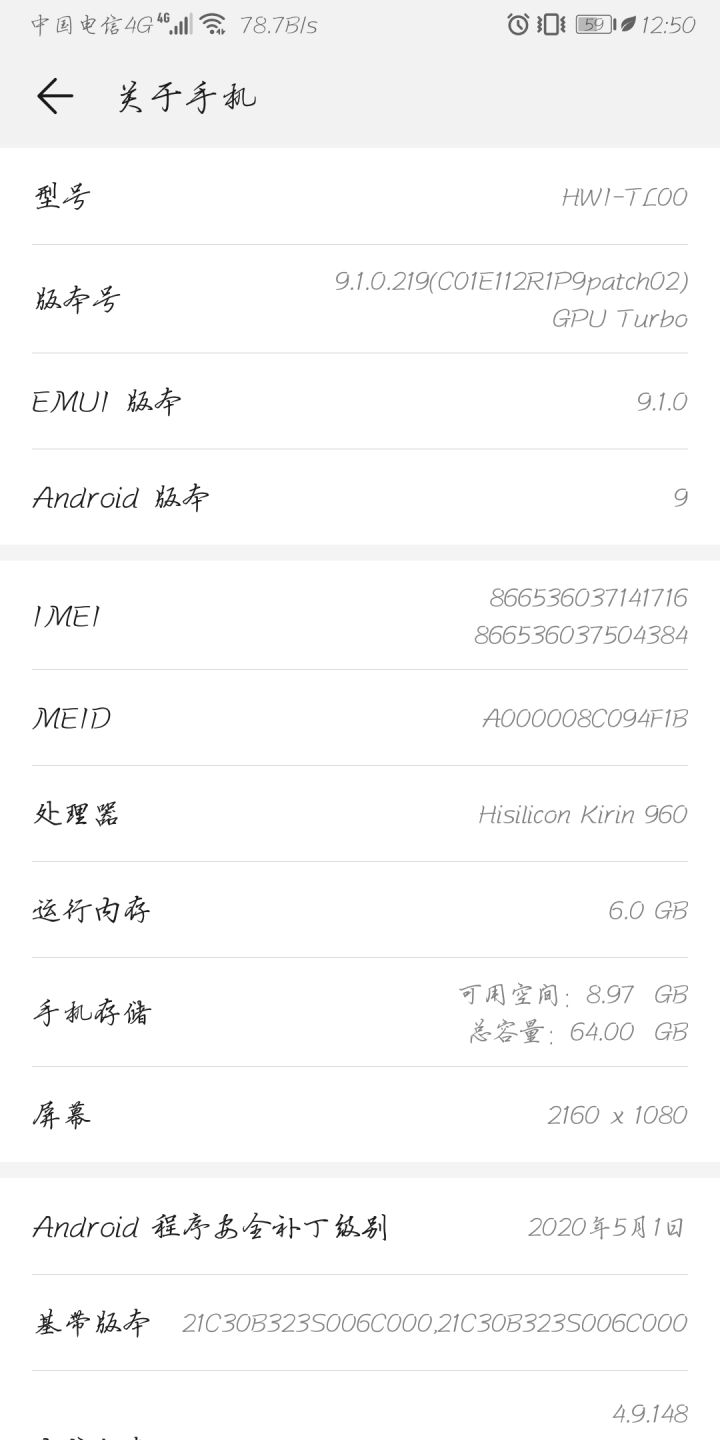Open the 手机存储 row
Image resolution: width=720 pixels, height=1440 pixels.
tap(360, 1012)
